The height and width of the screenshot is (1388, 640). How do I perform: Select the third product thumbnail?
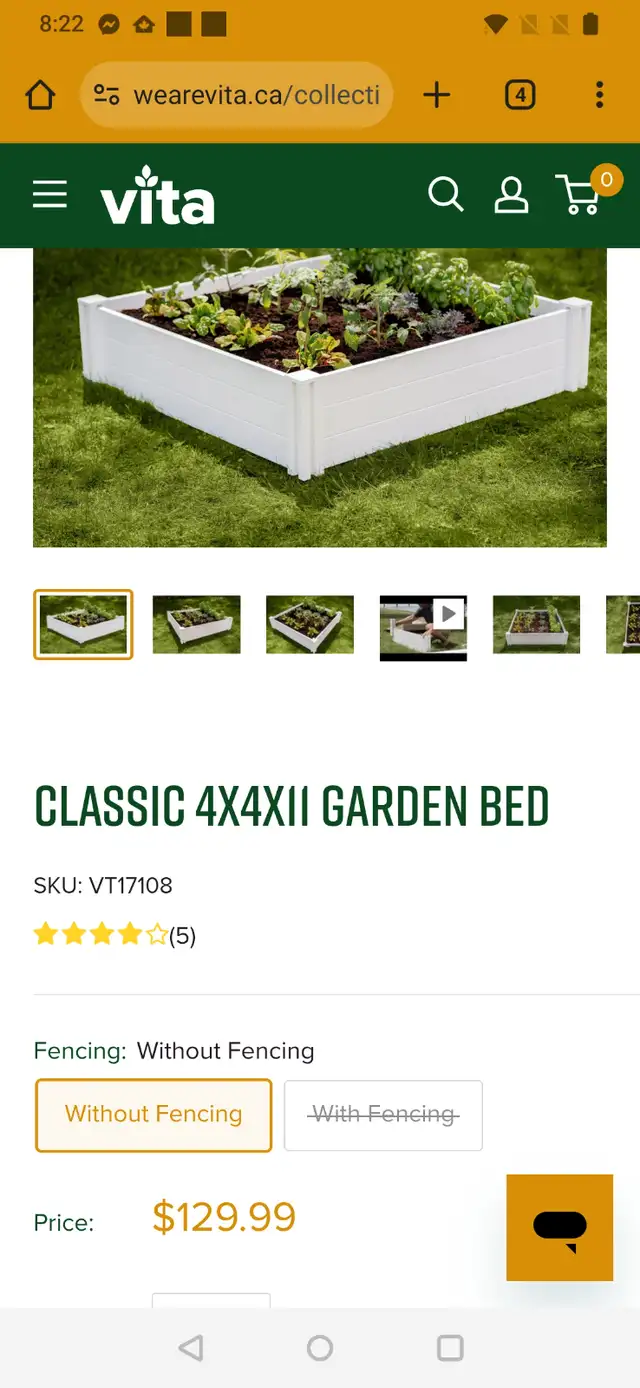coord(310,625)
